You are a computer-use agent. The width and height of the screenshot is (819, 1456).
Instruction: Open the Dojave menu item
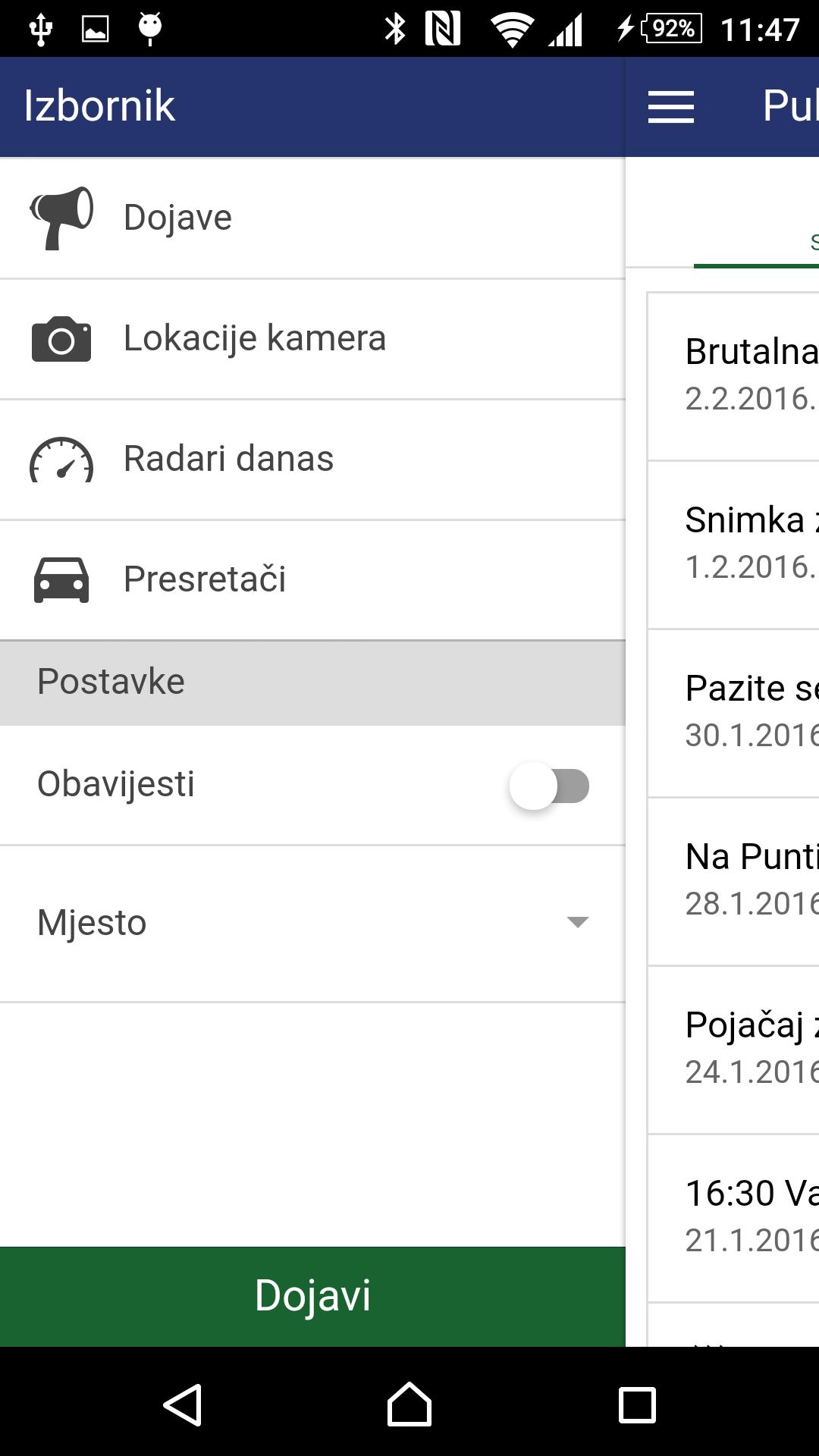pos(312,218)
